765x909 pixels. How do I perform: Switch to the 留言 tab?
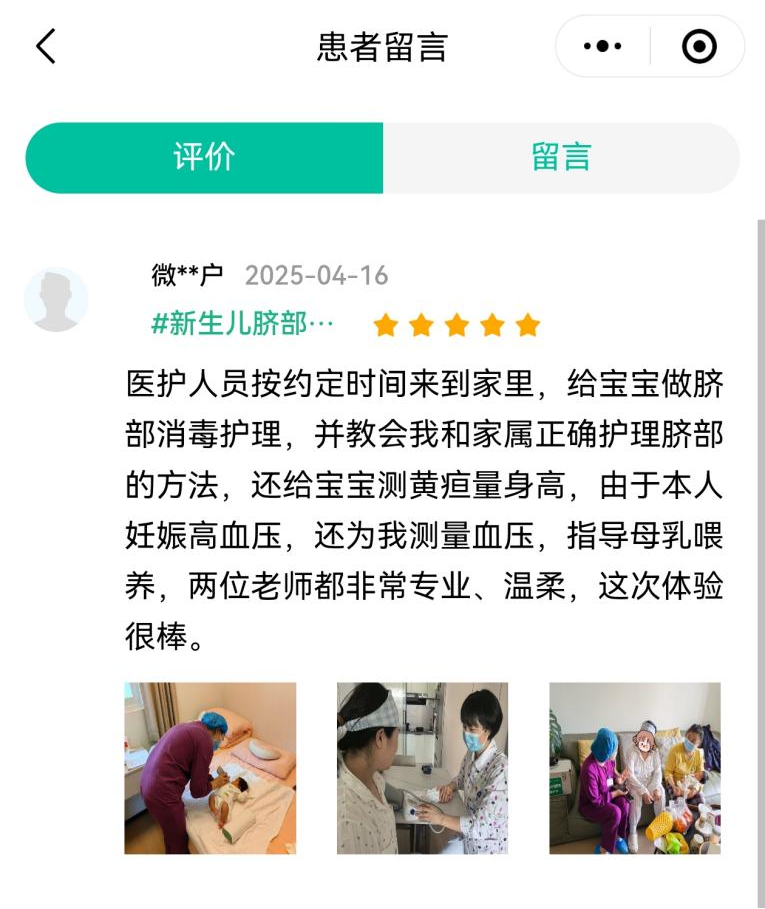click(x=561, y=157)
